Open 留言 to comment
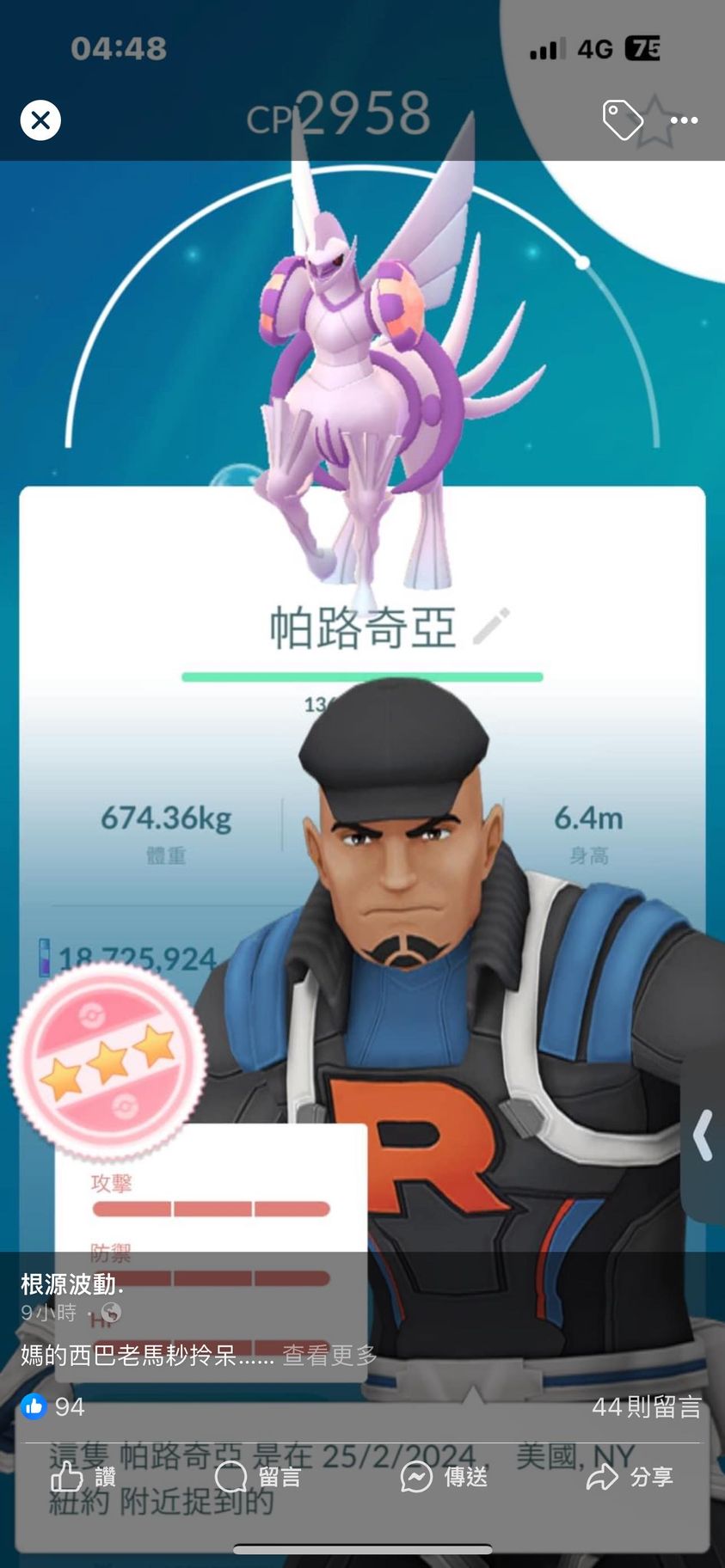 [258, 1477]
